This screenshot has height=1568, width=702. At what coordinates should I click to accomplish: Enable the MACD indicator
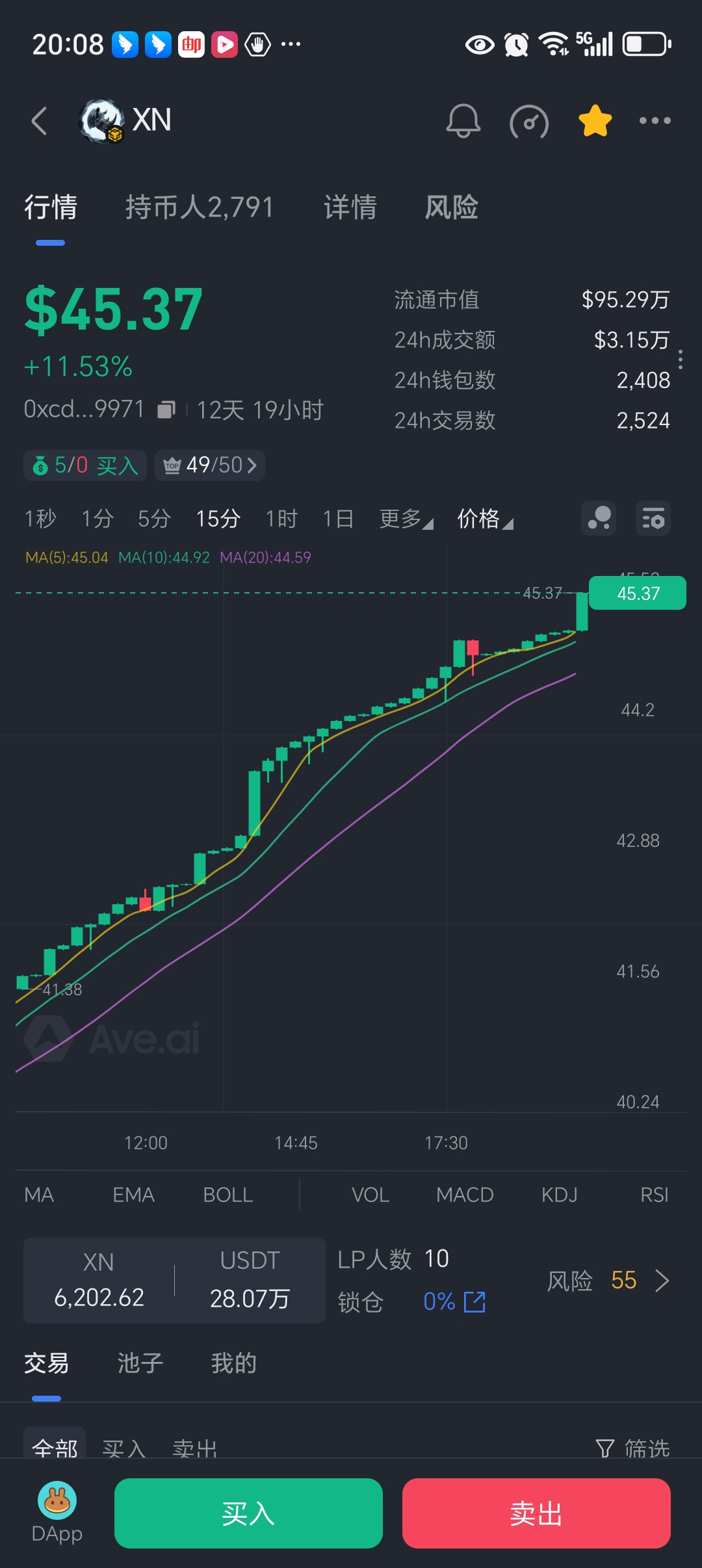point(465,1195)
